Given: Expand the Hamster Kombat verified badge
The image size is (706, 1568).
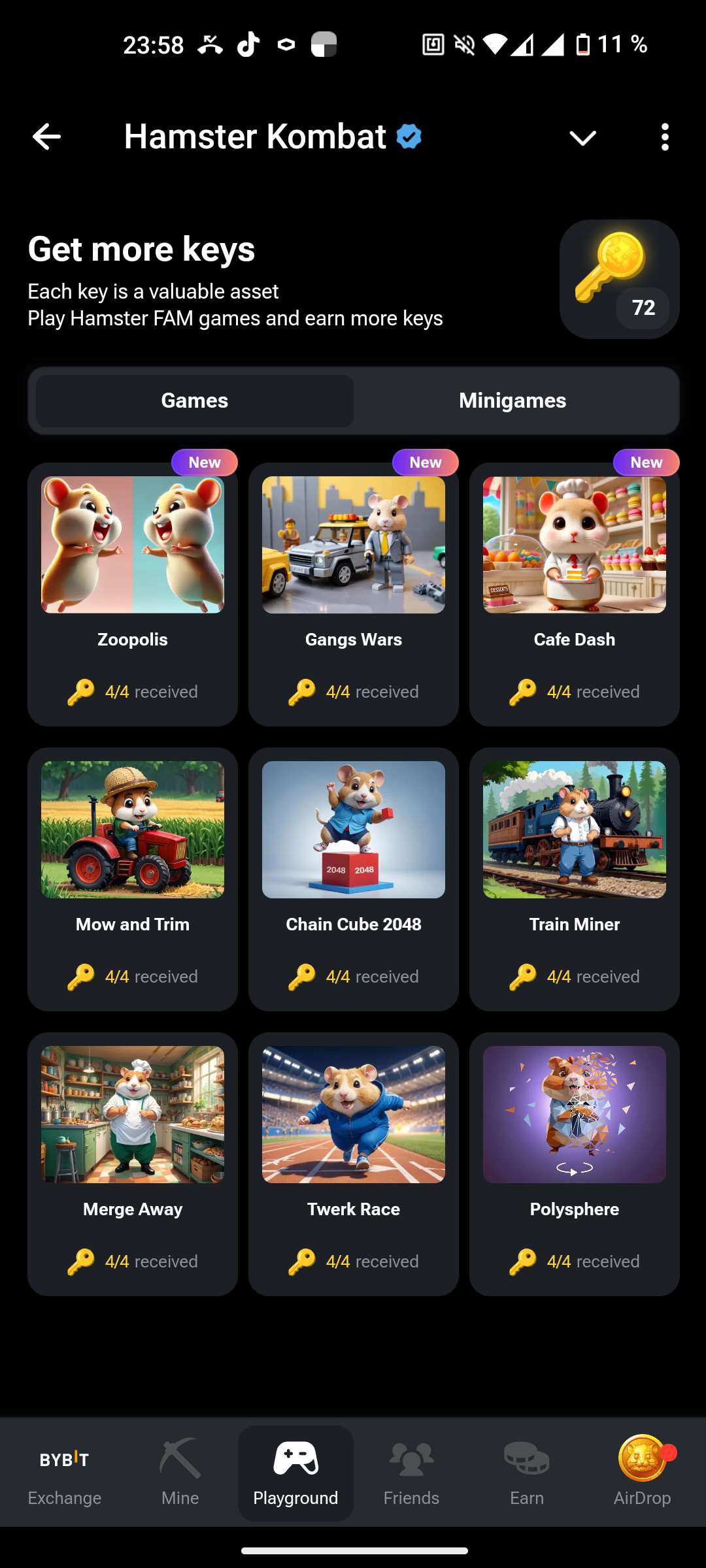Looking at the screenshot, I should tap(409, 136).
